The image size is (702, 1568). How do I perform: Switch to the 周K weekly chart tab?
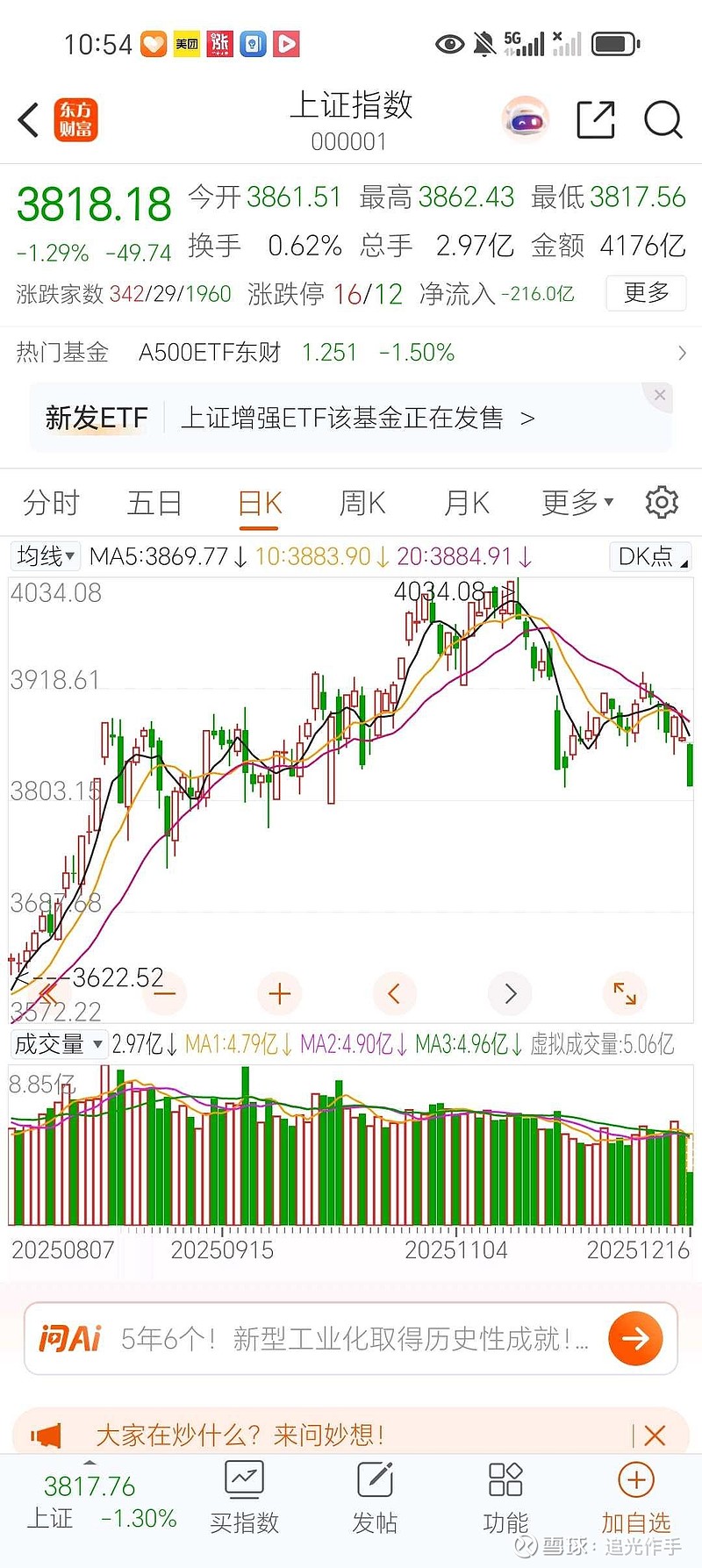coord(361,502)
